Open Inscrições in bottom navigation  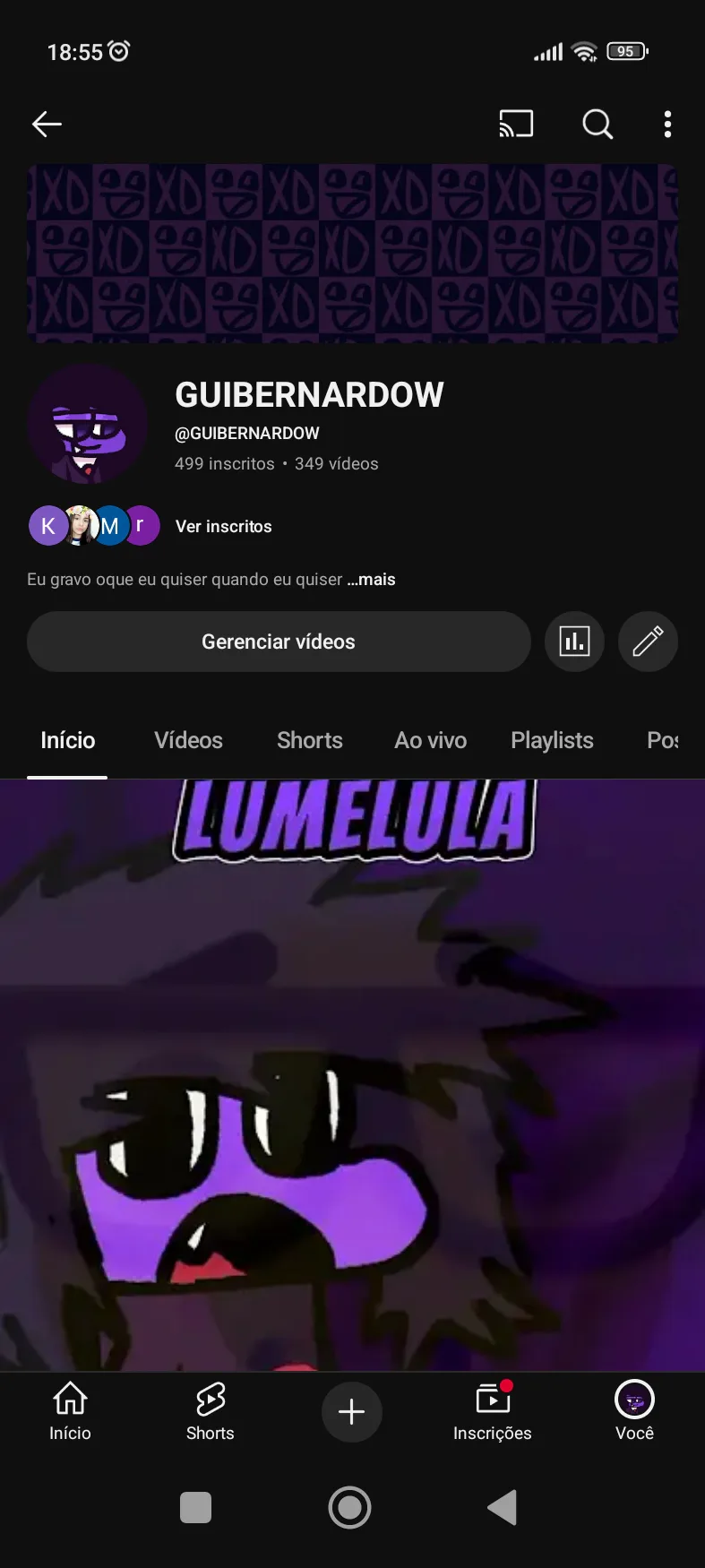pos(492,1411)
